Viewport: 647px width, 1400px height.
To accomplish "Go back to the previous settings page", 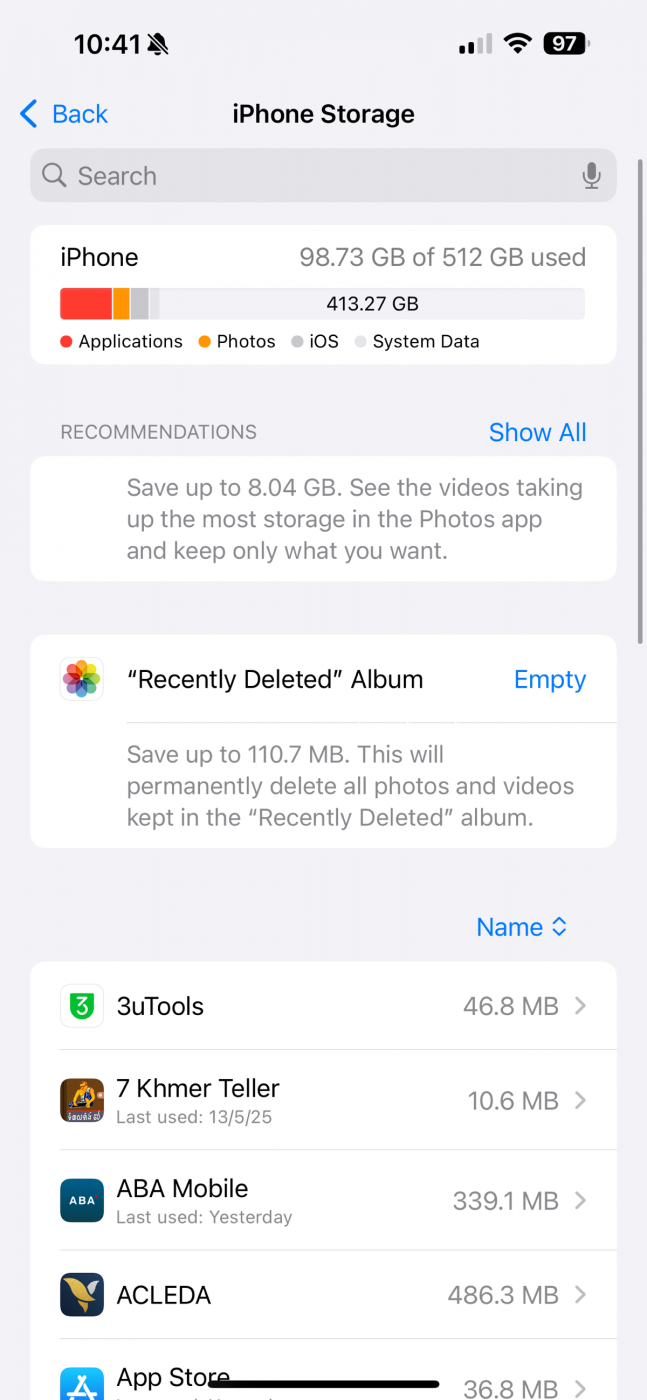I will click(64, 114).
